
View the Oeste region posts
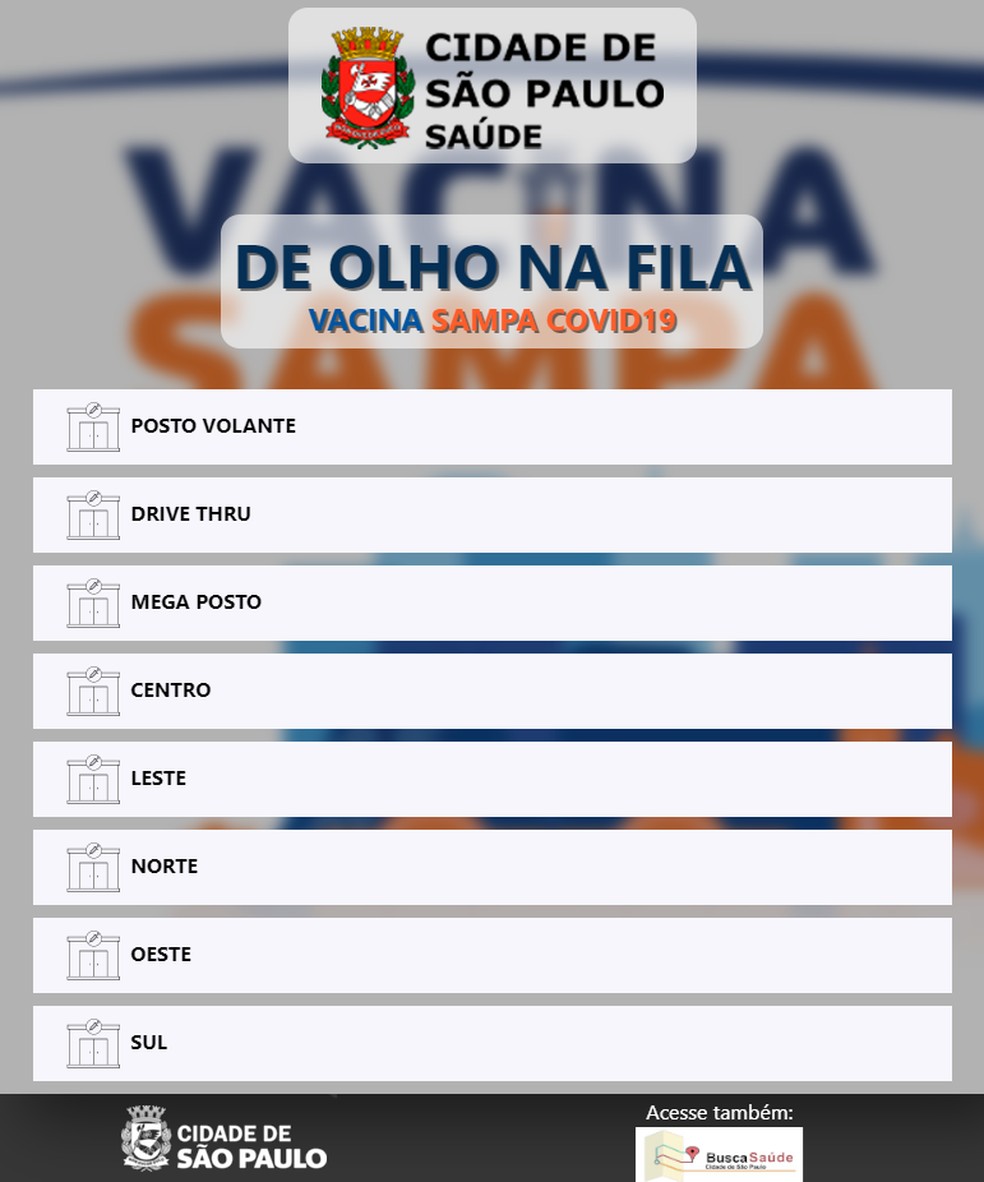coord(491,954)
